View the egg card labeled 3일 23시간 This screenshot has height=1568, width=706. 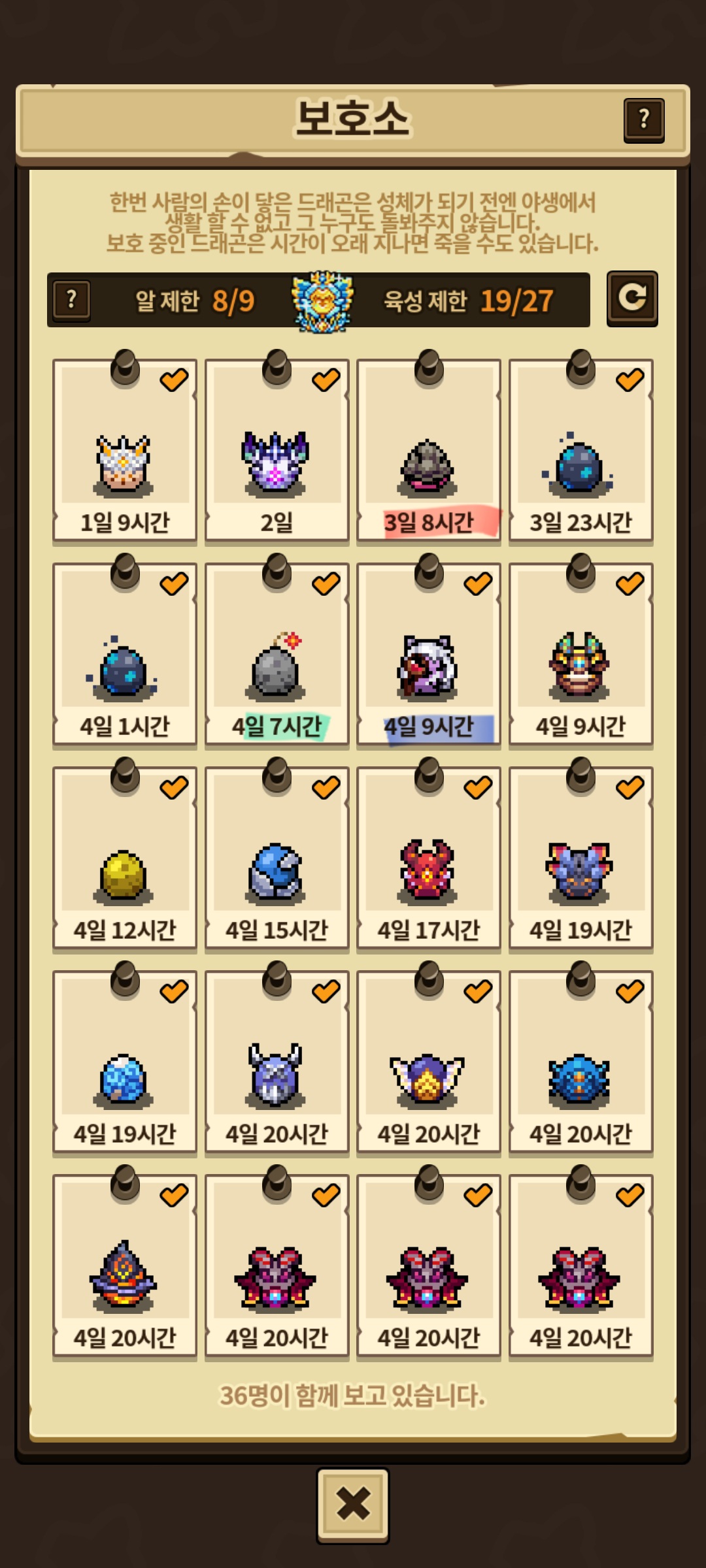click(x=581, y=451)
